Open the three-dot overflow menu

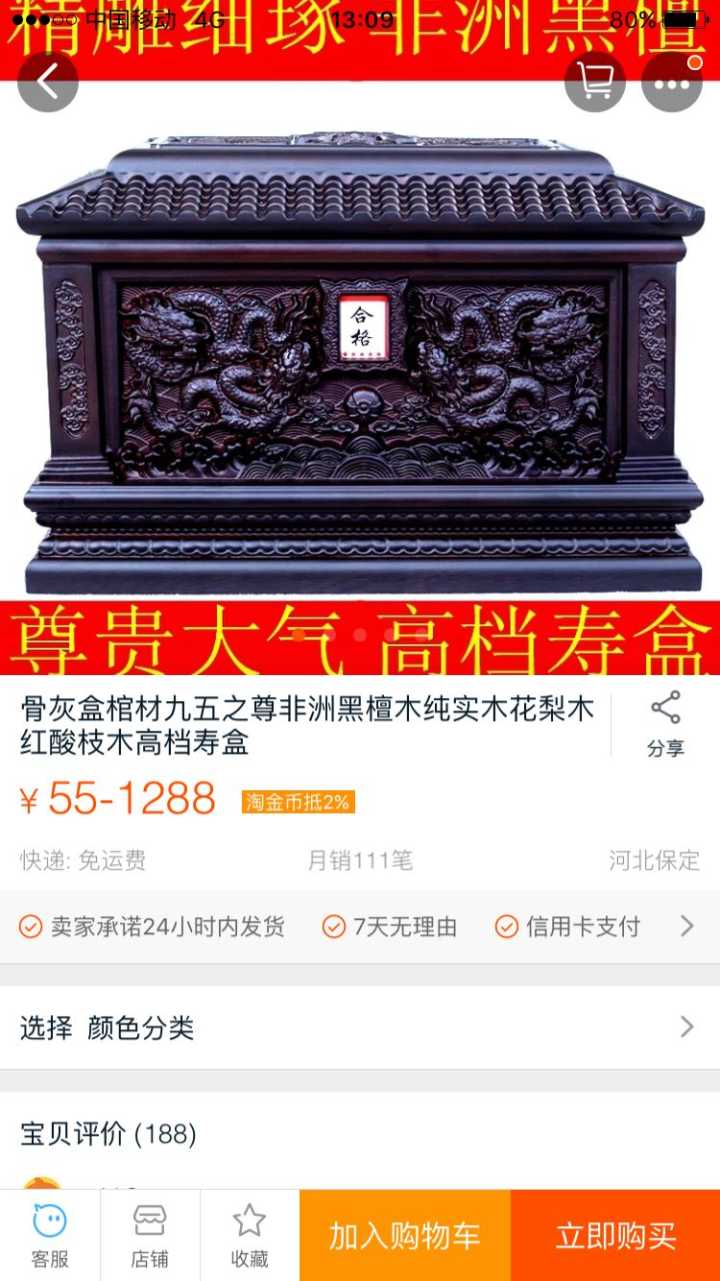(x=671, y=82)
